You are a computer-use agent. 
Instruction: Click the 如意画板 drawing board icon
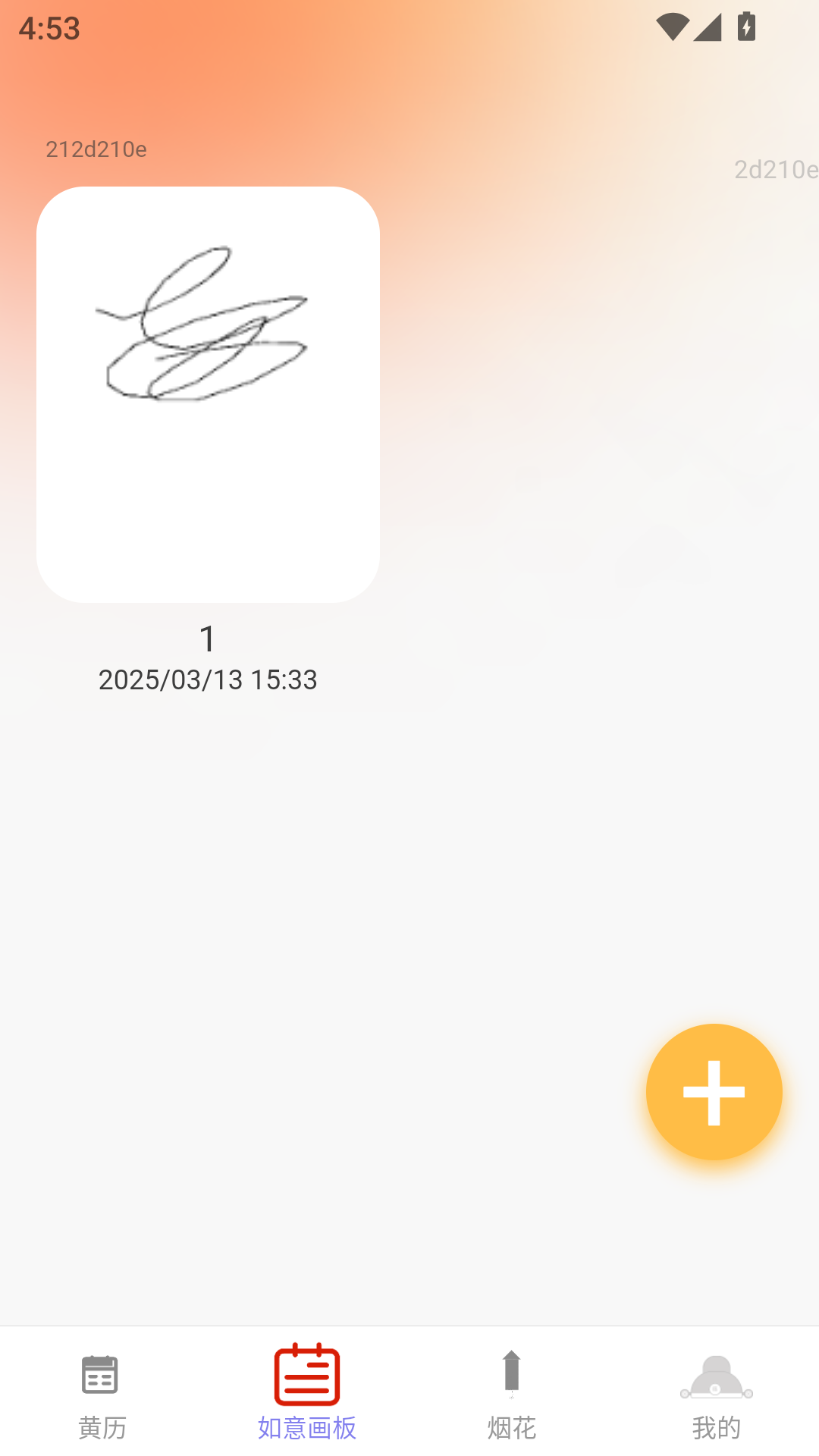coord(306,1379)
